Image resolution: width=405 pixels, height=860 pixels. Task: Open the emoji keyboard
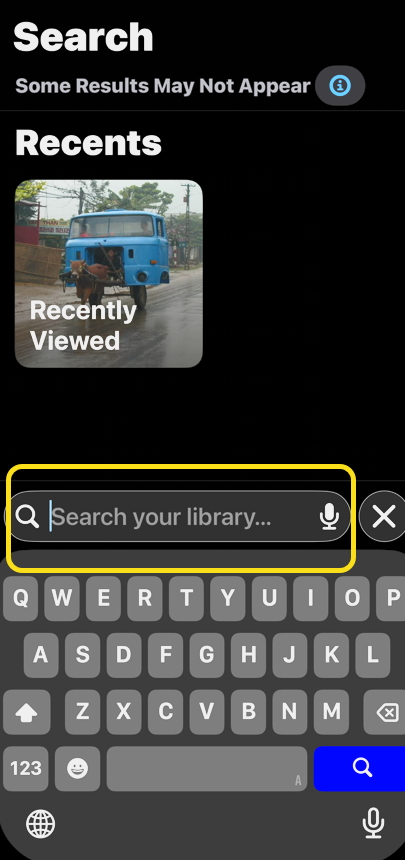tap(77, 768)
